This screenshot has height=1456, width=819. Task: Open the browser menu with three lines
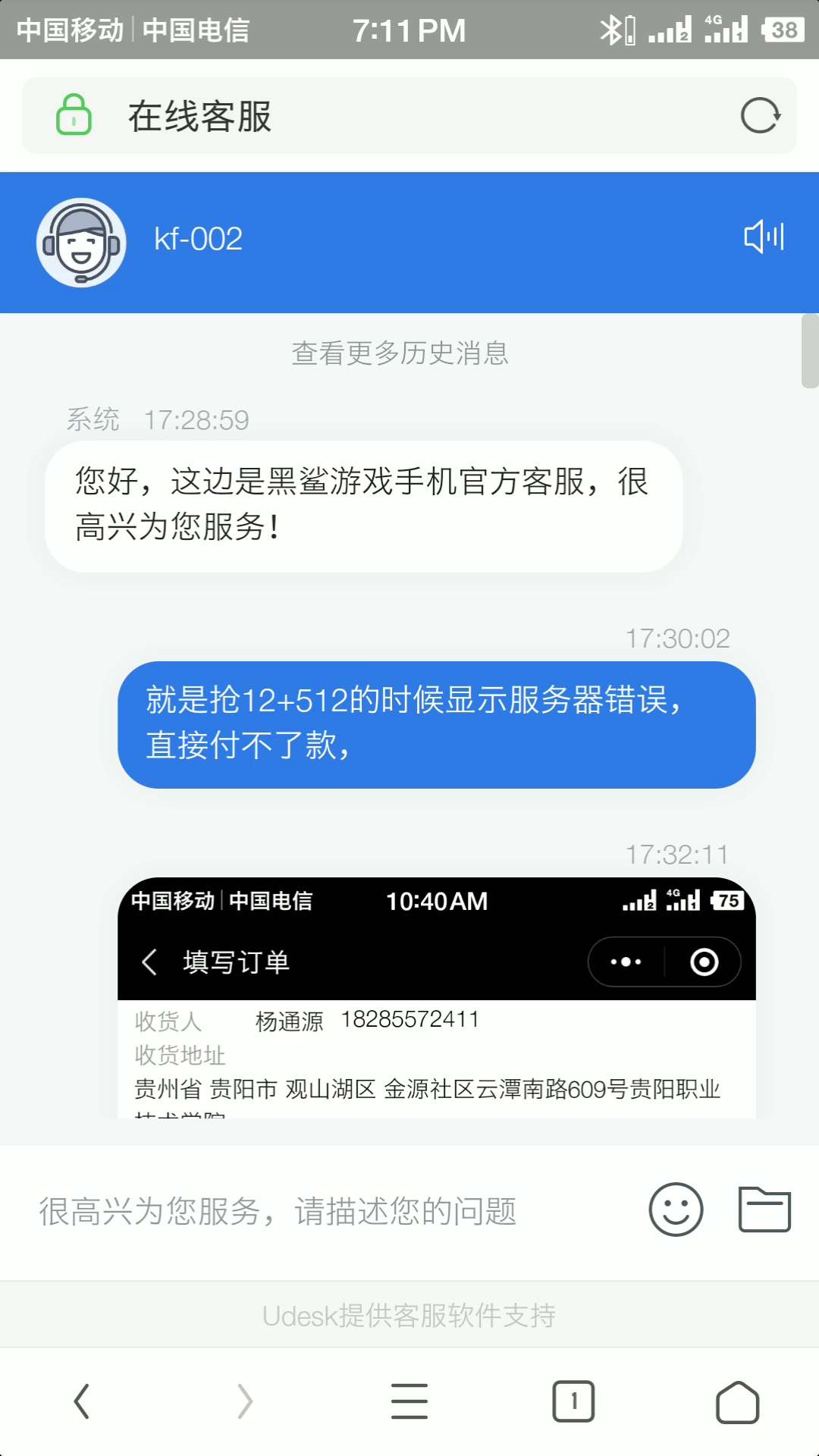(409, 1401)
